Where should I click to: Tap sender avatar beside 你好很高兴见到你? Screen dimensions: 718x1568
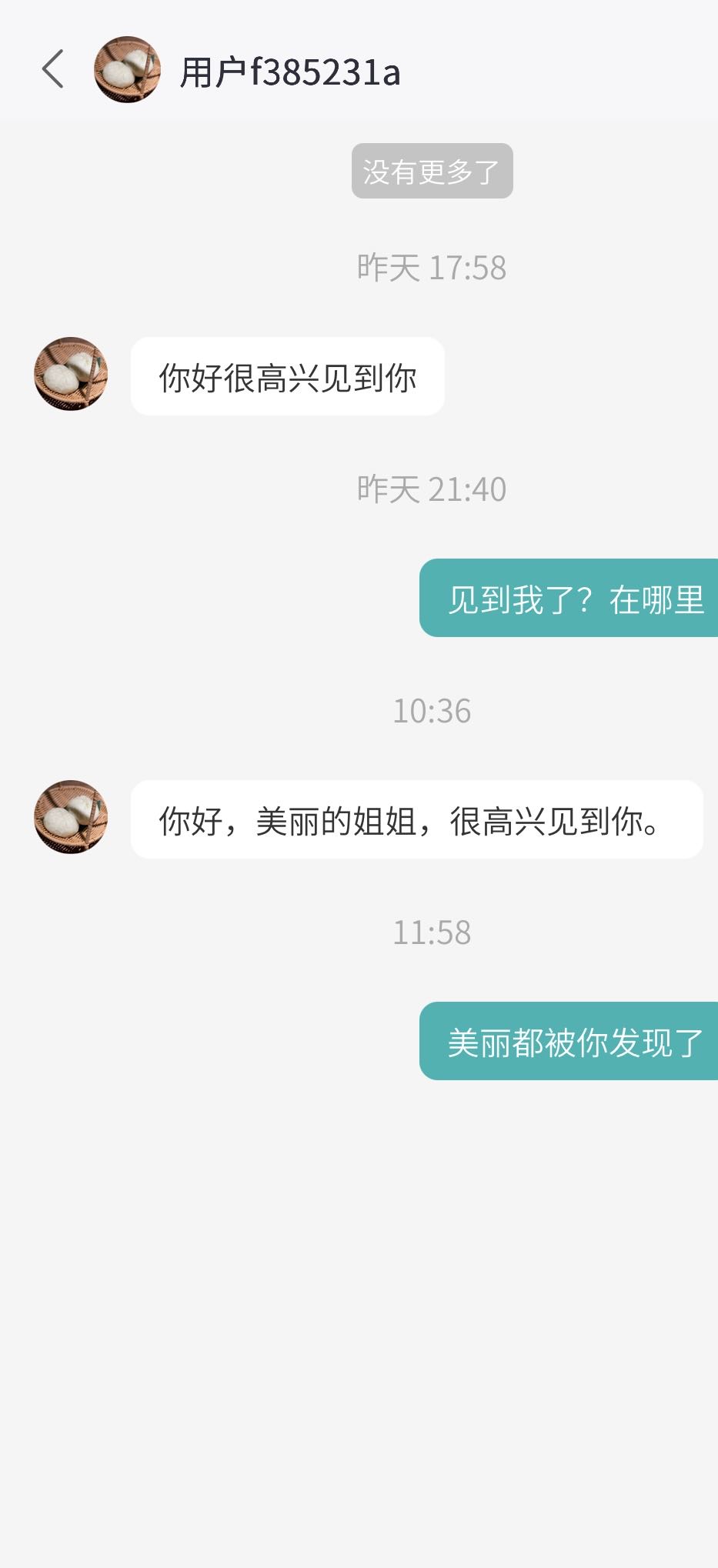tap(71, 374)
